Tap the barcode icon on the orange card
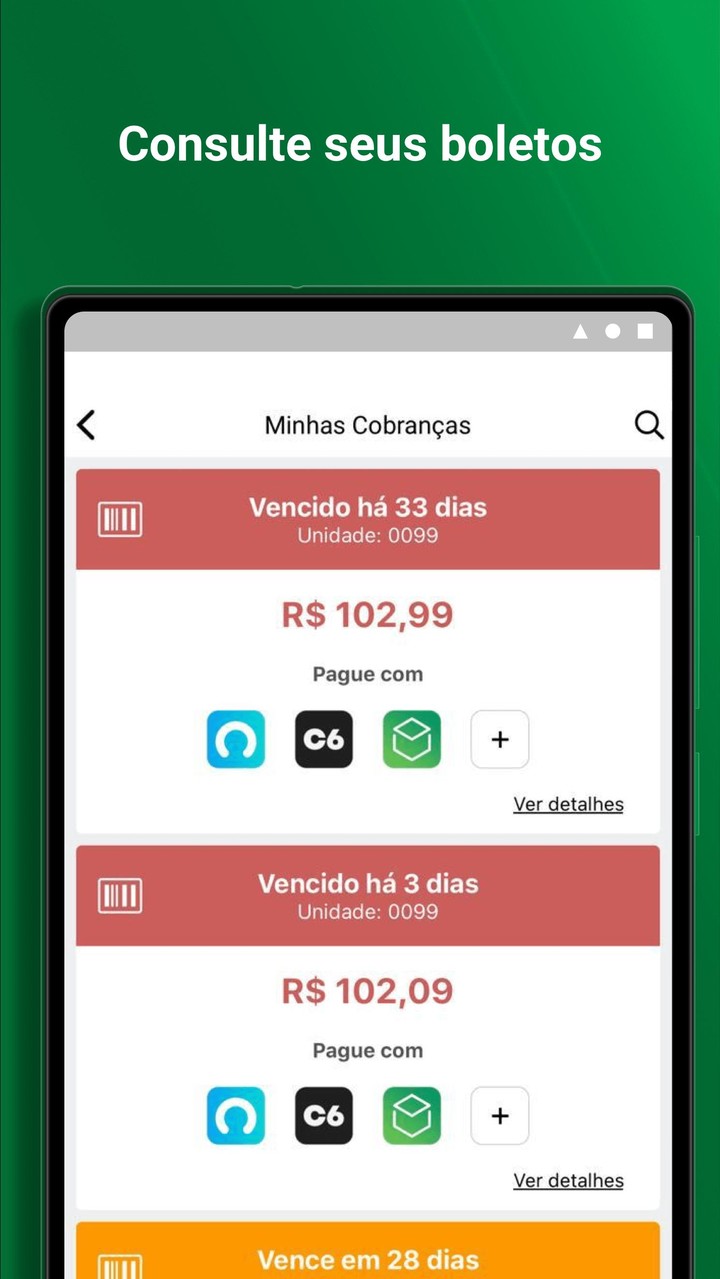 click(x=120, y=1266)
